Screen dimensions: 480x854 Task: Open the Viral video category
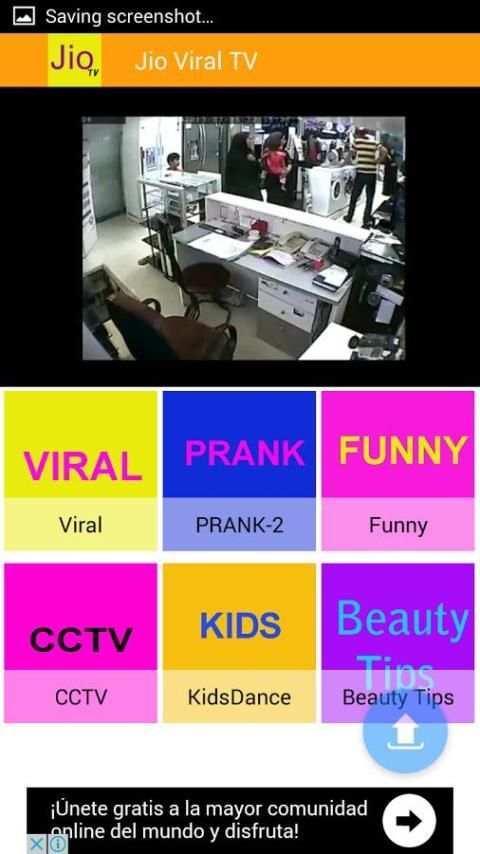point(81,471)
